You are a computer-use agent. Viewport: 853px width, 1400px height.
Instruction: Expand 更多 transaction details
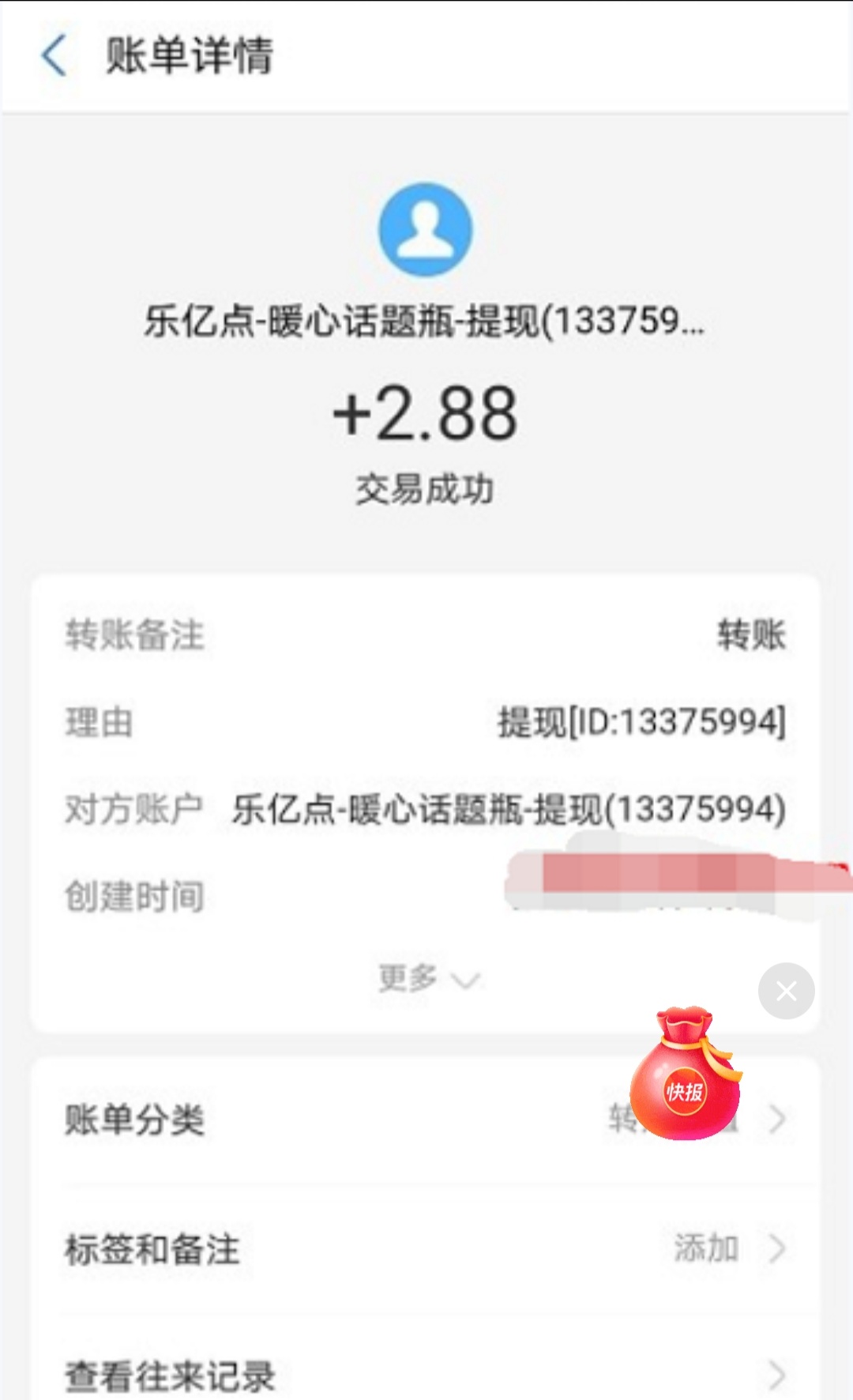[x=427, y=979]
